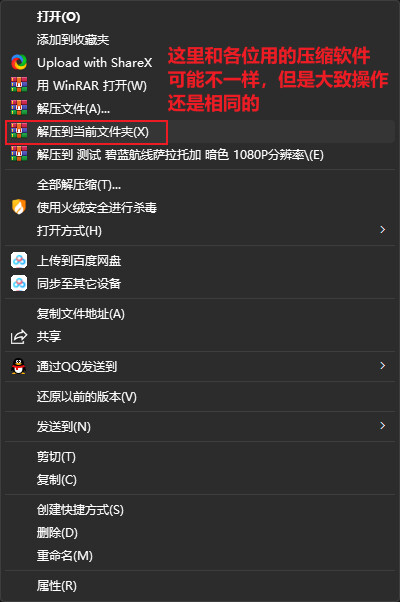Select 打开(O) at the top of the menu
The width and height of the screenshot is (400, 602).
(x=200, y=17)
